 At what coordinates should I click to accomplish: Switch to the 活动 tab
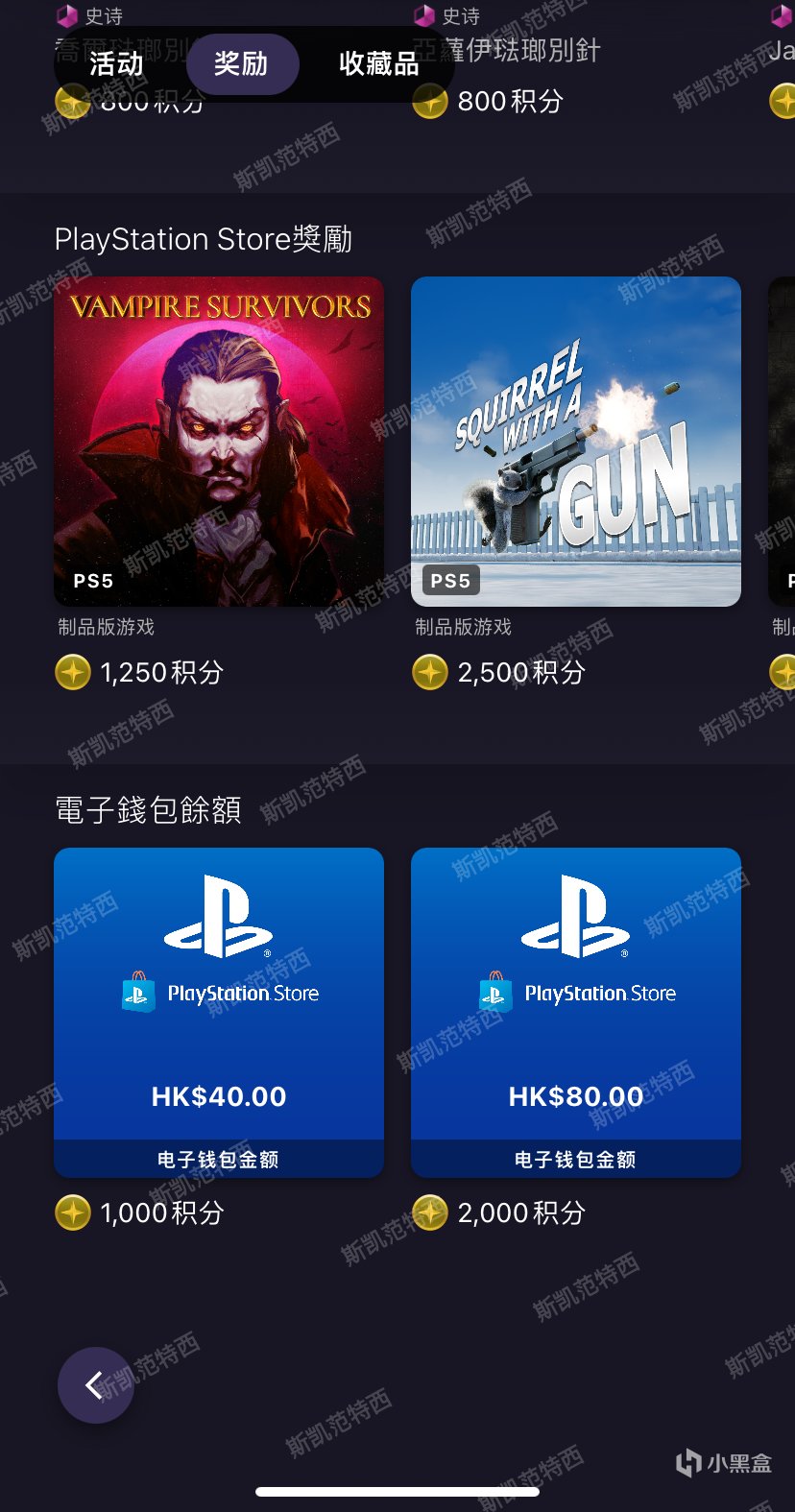pyautogui.click(x=116, y=64)
